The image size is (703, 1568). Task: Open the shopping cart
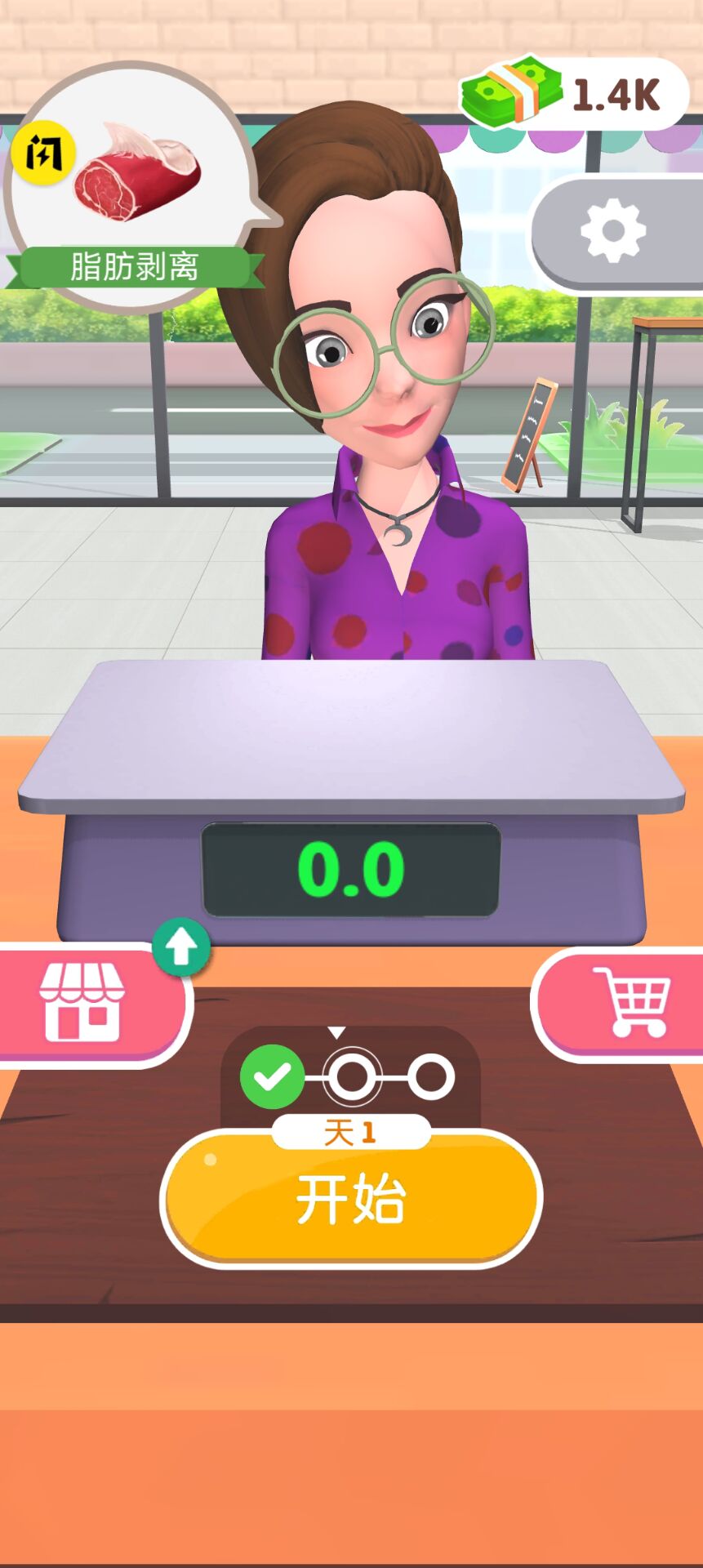[630, 1002]
